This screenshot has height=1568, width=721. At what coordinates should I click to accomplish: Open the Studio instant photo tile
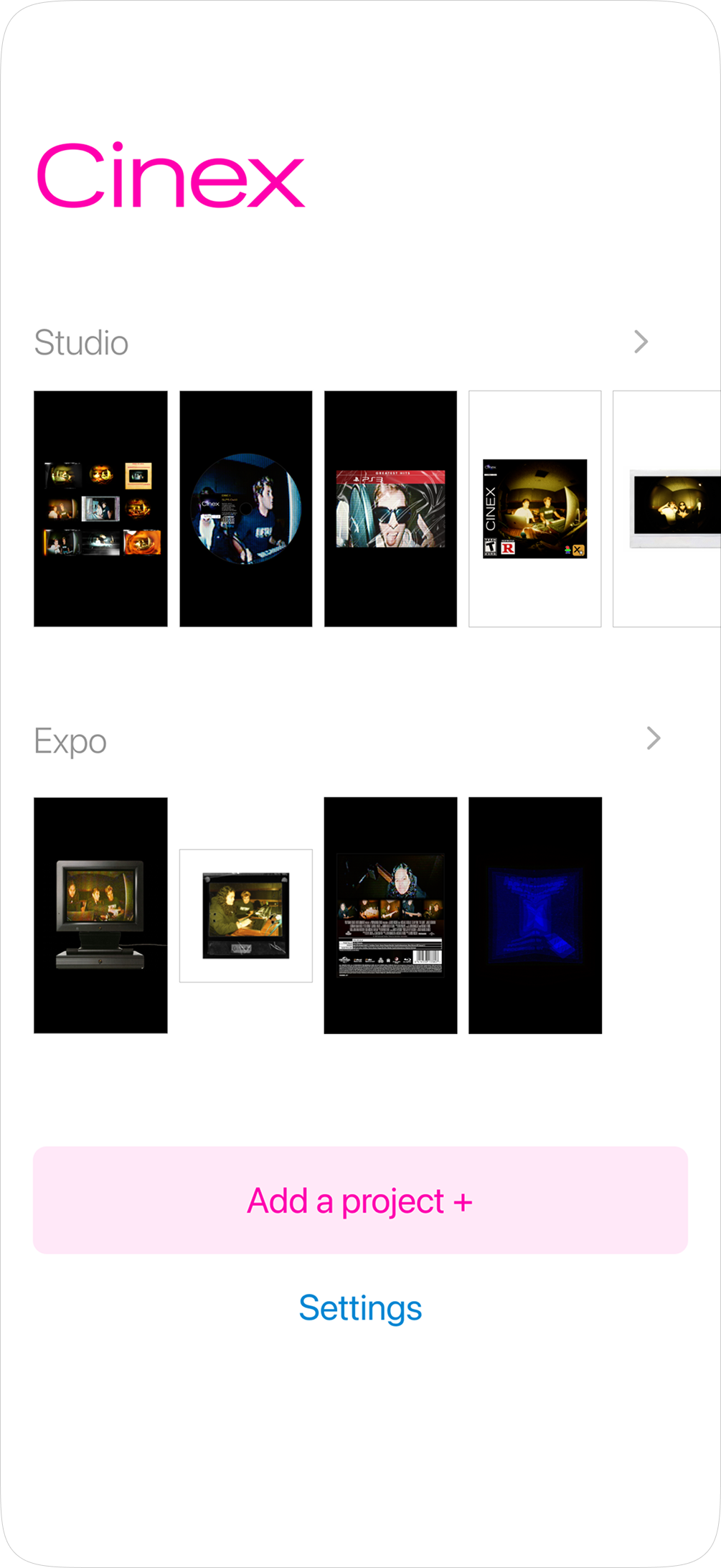[669, 509]
